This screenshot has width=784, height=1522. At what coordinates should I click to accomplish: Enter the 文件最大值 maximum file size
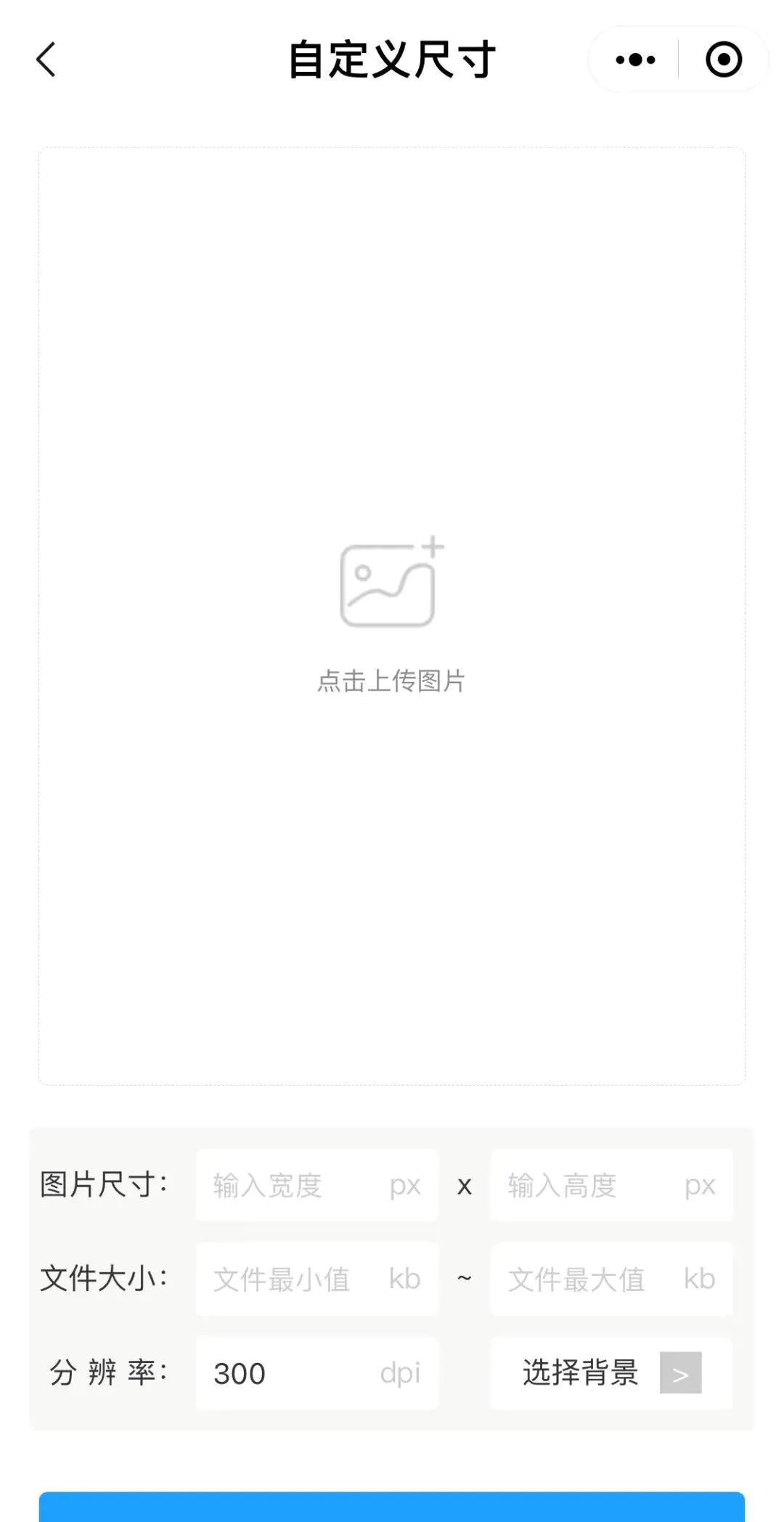point(612,1279)
